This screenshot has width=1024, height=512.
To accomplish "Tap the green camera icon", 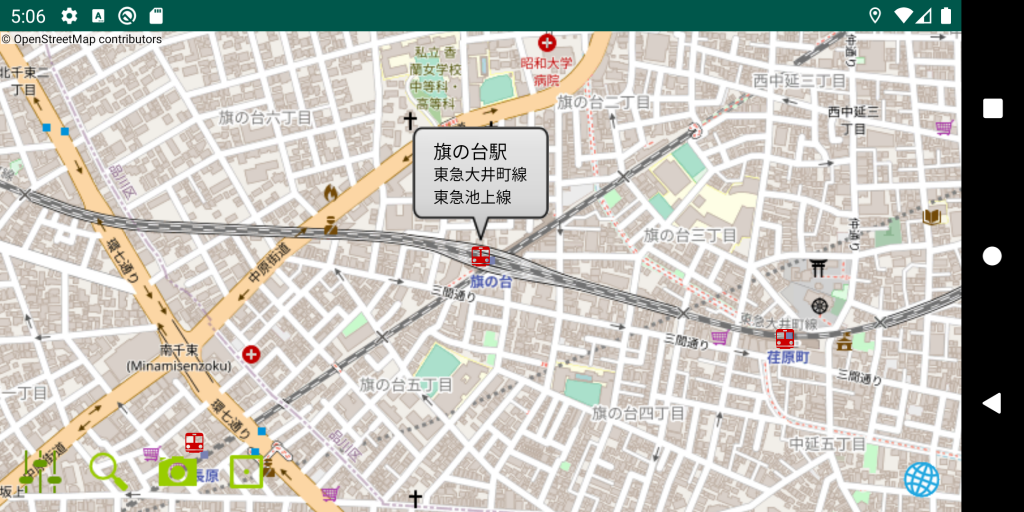I will [x=177, y=471].
